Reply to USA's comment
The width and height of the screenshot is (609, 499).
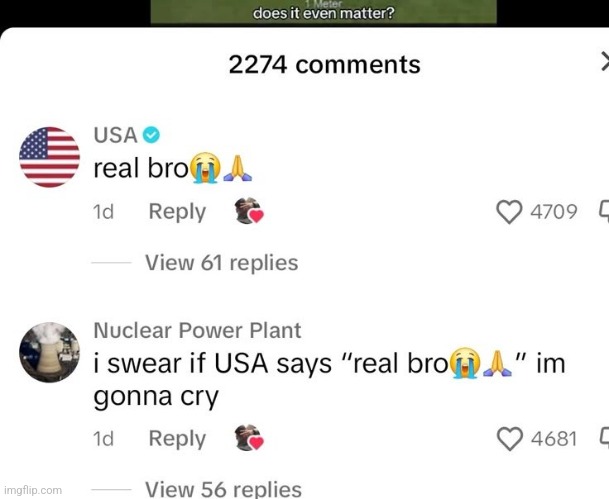pyautogui.click(x=177, y=212)
